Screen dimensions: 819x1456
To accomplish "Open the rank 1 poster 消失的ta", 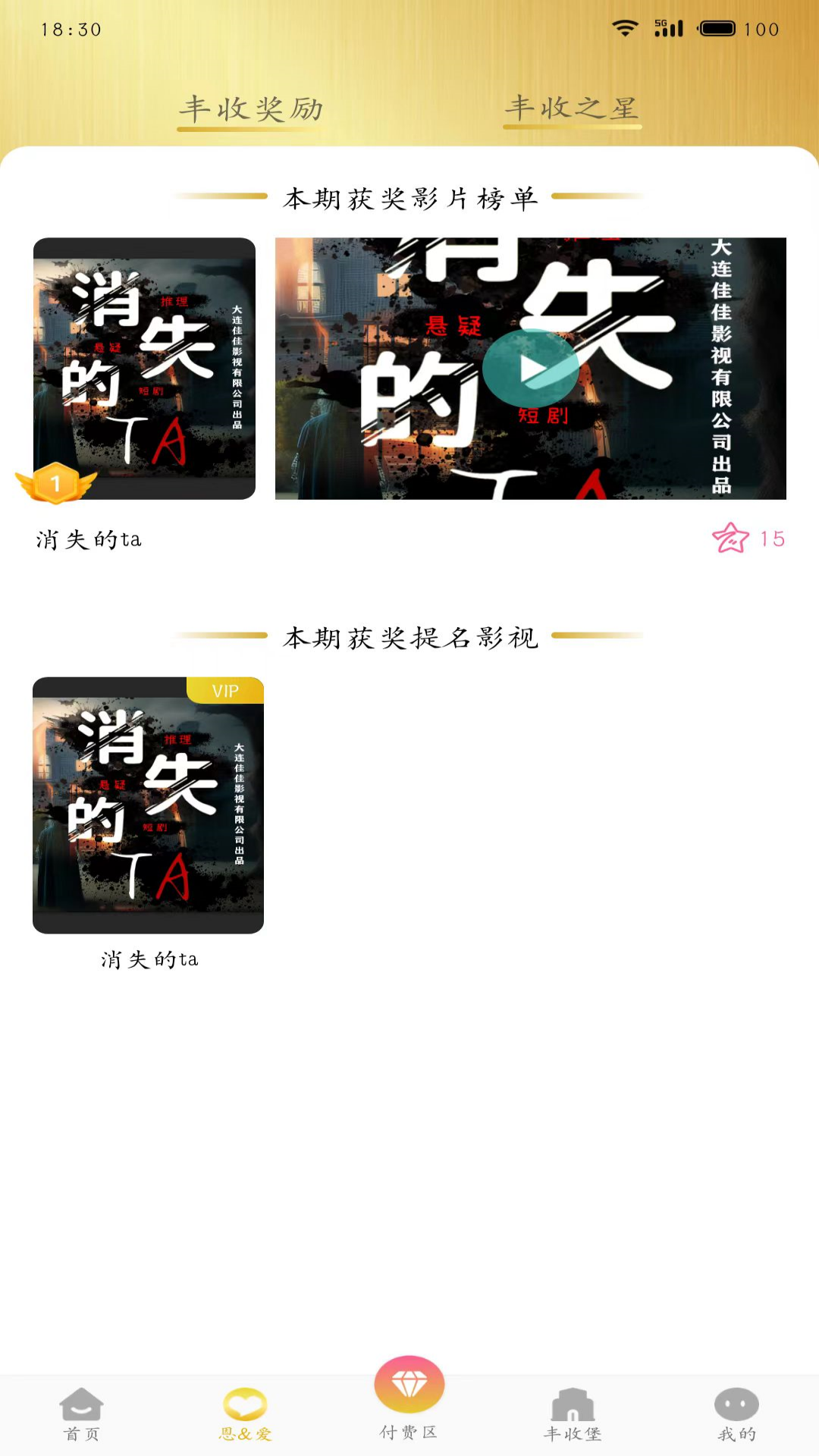I will (144, 369).
